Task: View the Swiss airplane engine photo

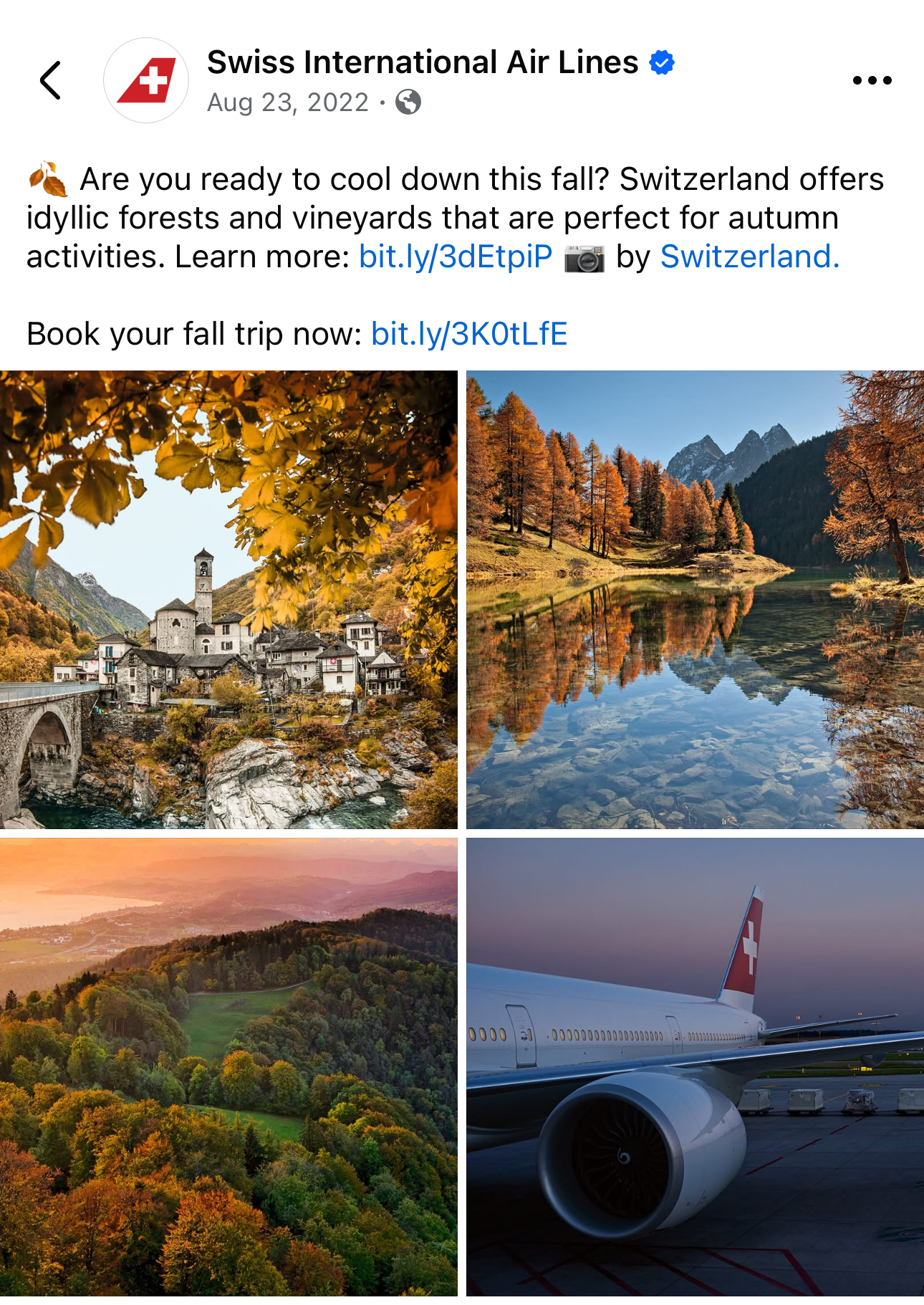Action: point(695,1066)
